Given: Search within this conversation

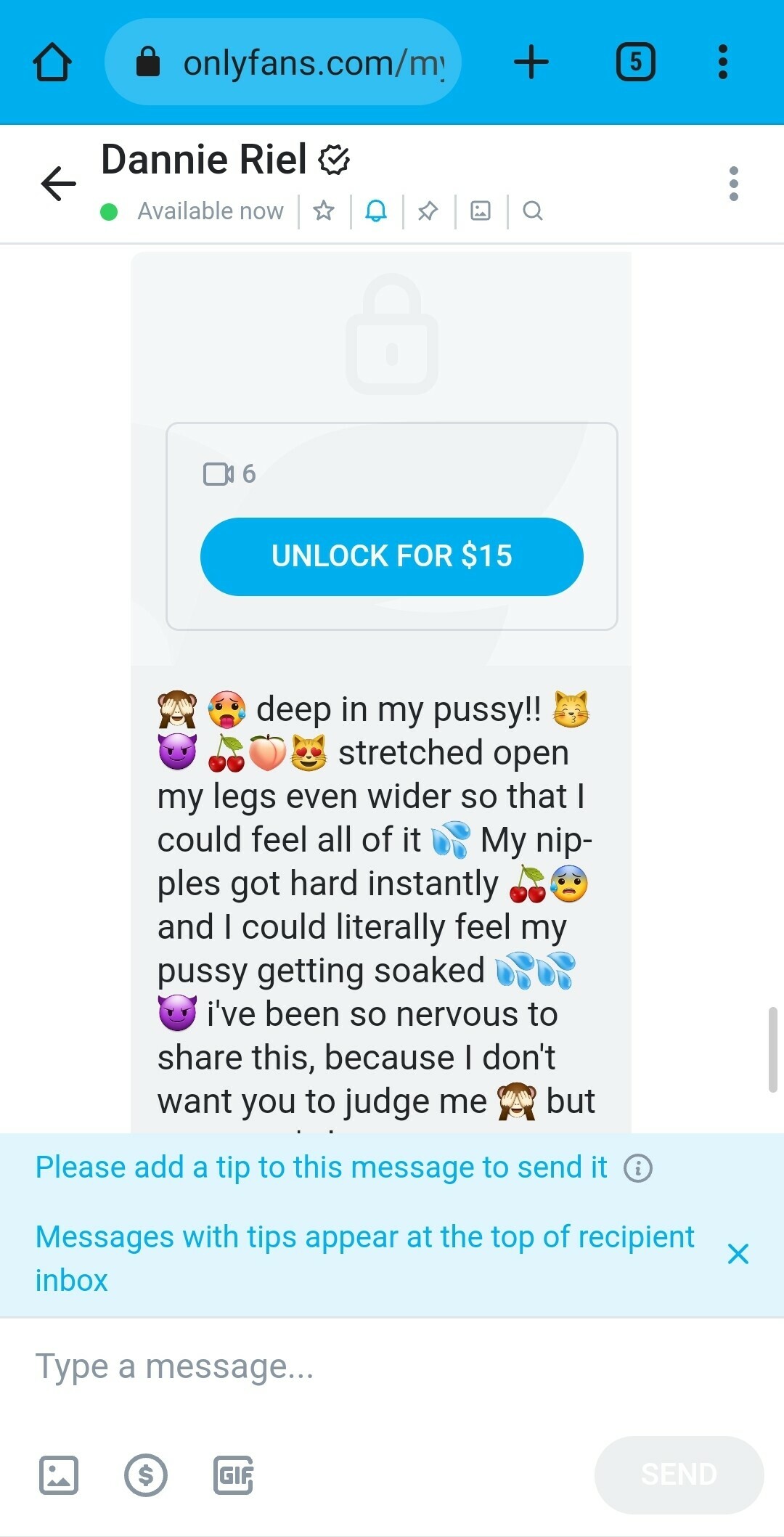Looking at the screenshot, I should click(x=532, y=211).
